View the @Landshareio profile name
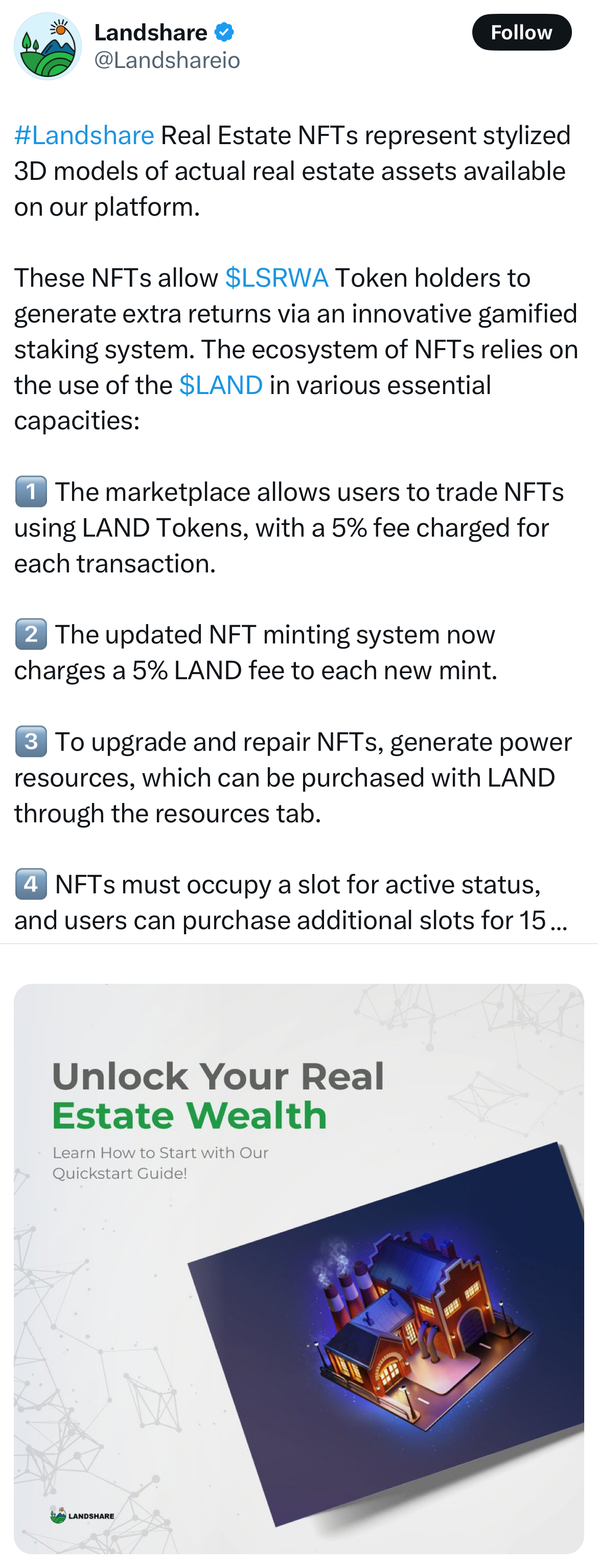 [x=167, y=60]
